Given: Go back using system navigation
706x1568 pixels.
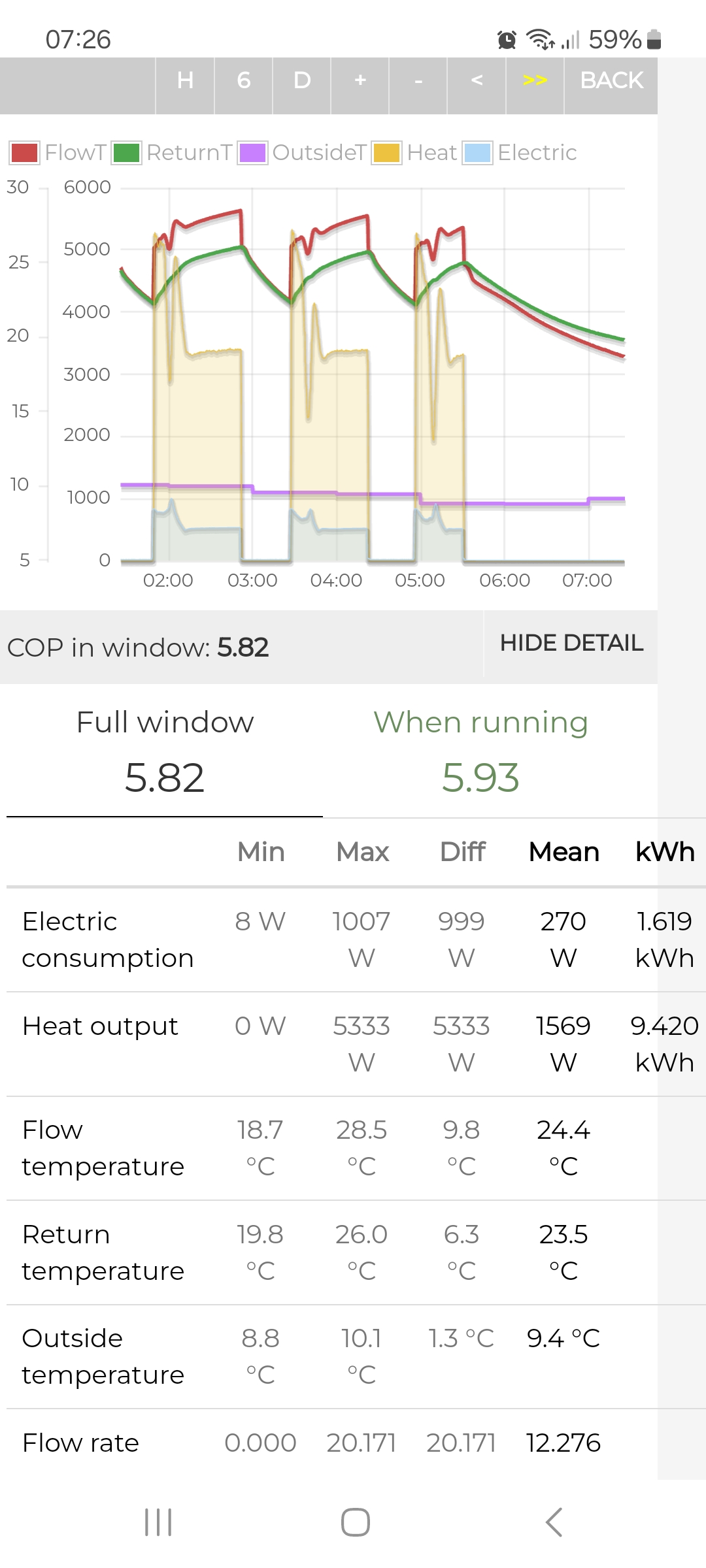Looking at the screenshot, I should pyautogui.click(x=554, y=1522).
